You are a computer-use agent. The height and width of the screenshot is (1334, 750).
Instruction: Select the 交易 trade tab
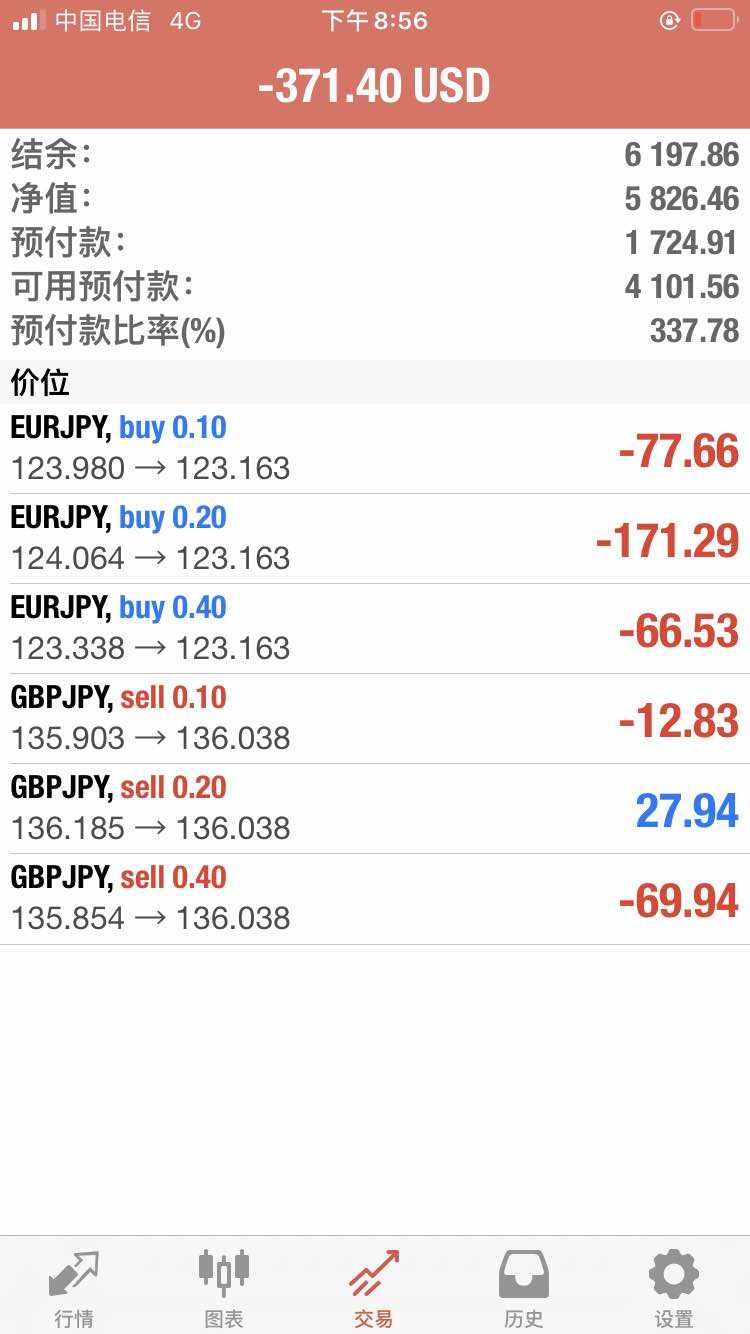[x=374, y=1287]
